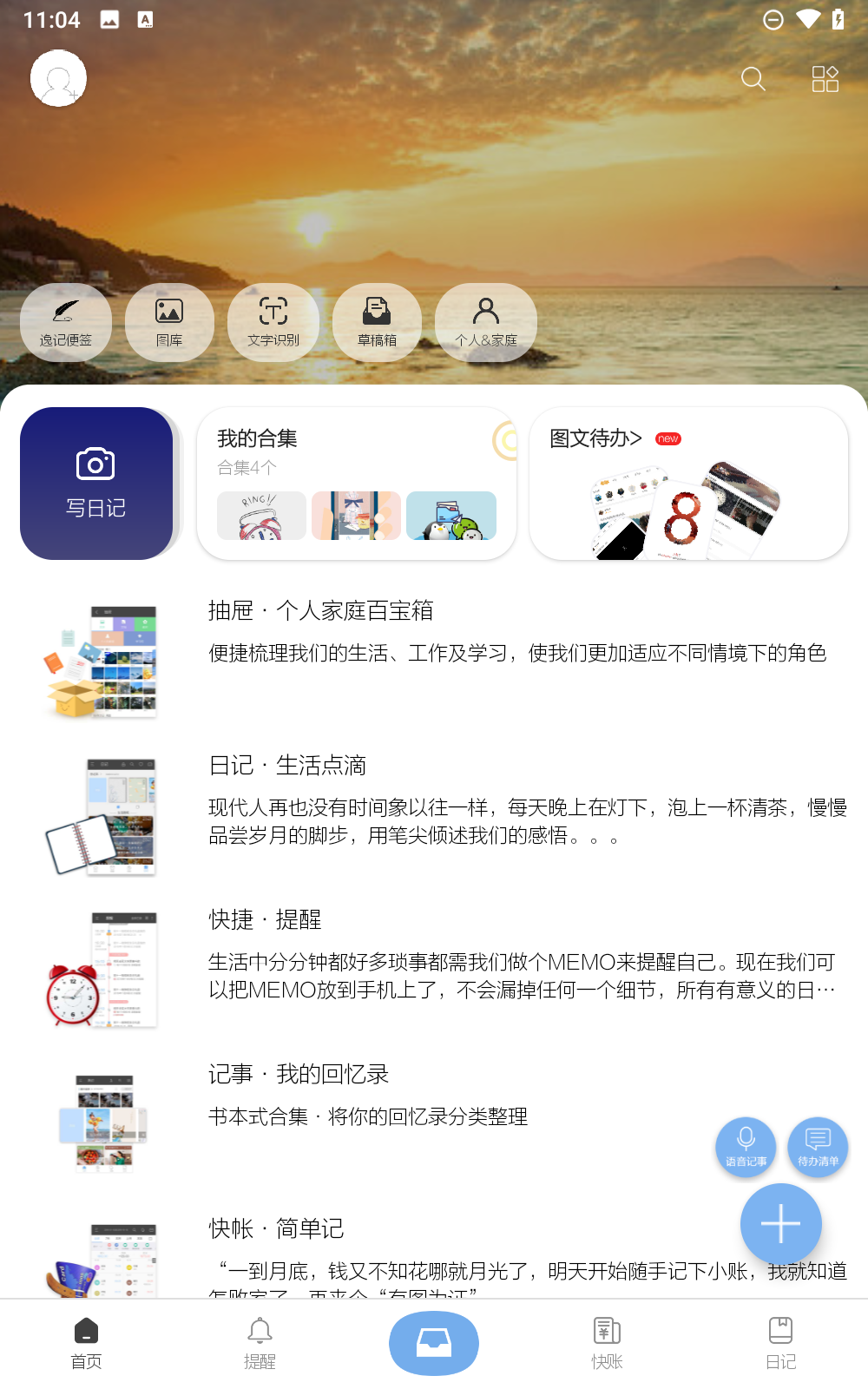Open the profile avatar
This screenshot has width=868, height=1389.
click(x=58, y=79)
